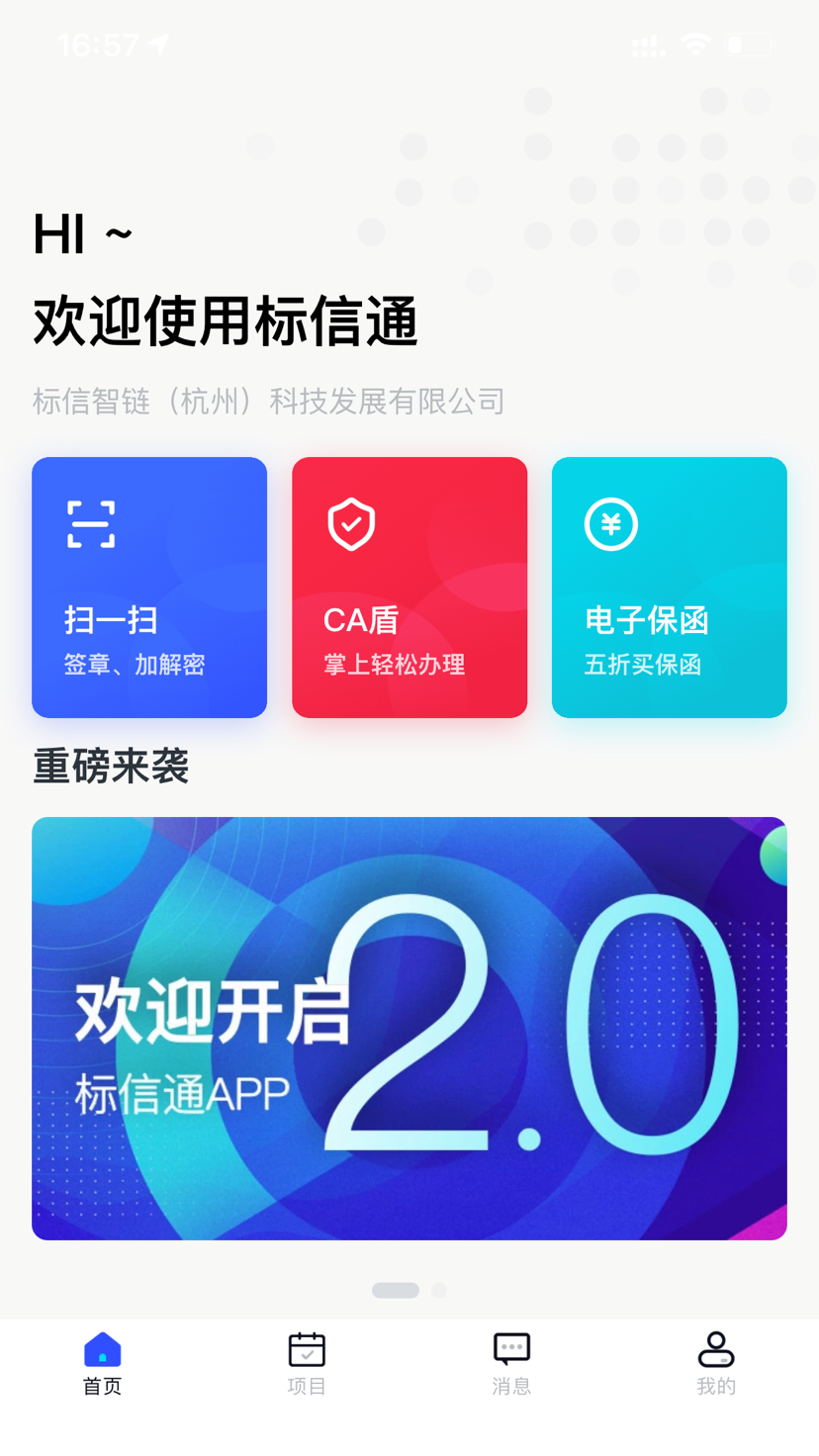The image size is (819, 1456).
Task: Open the 项目 calendar icon
Action: click(307, 1347)
